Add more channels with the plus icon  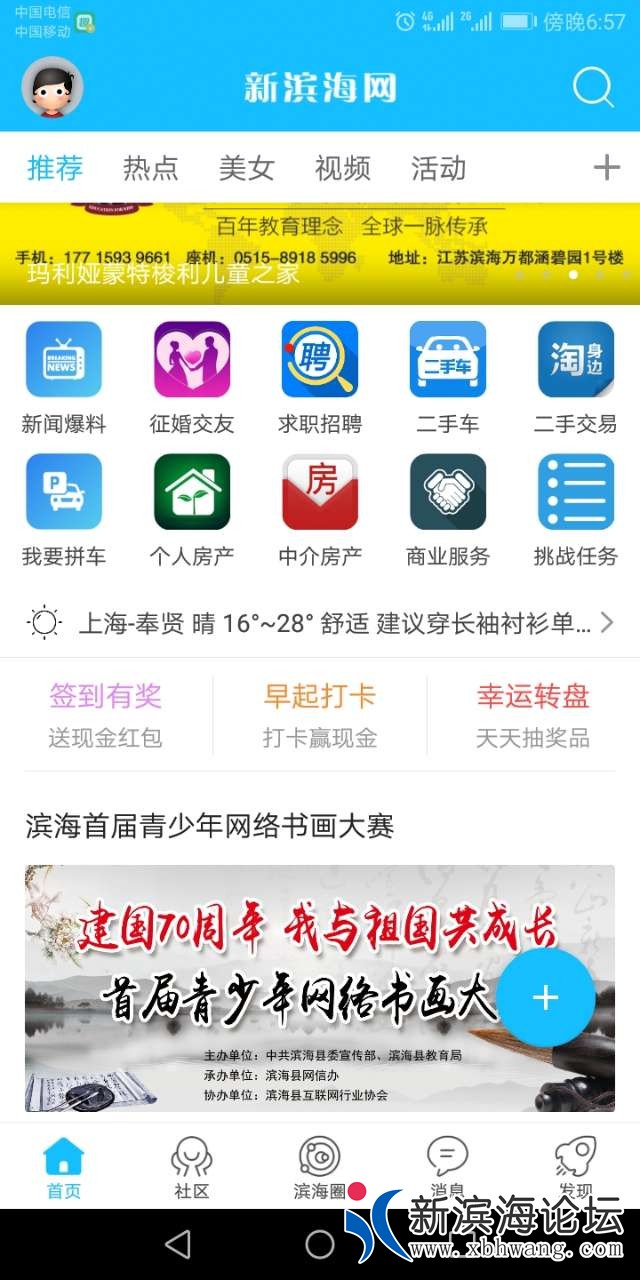tap(606, 168)
